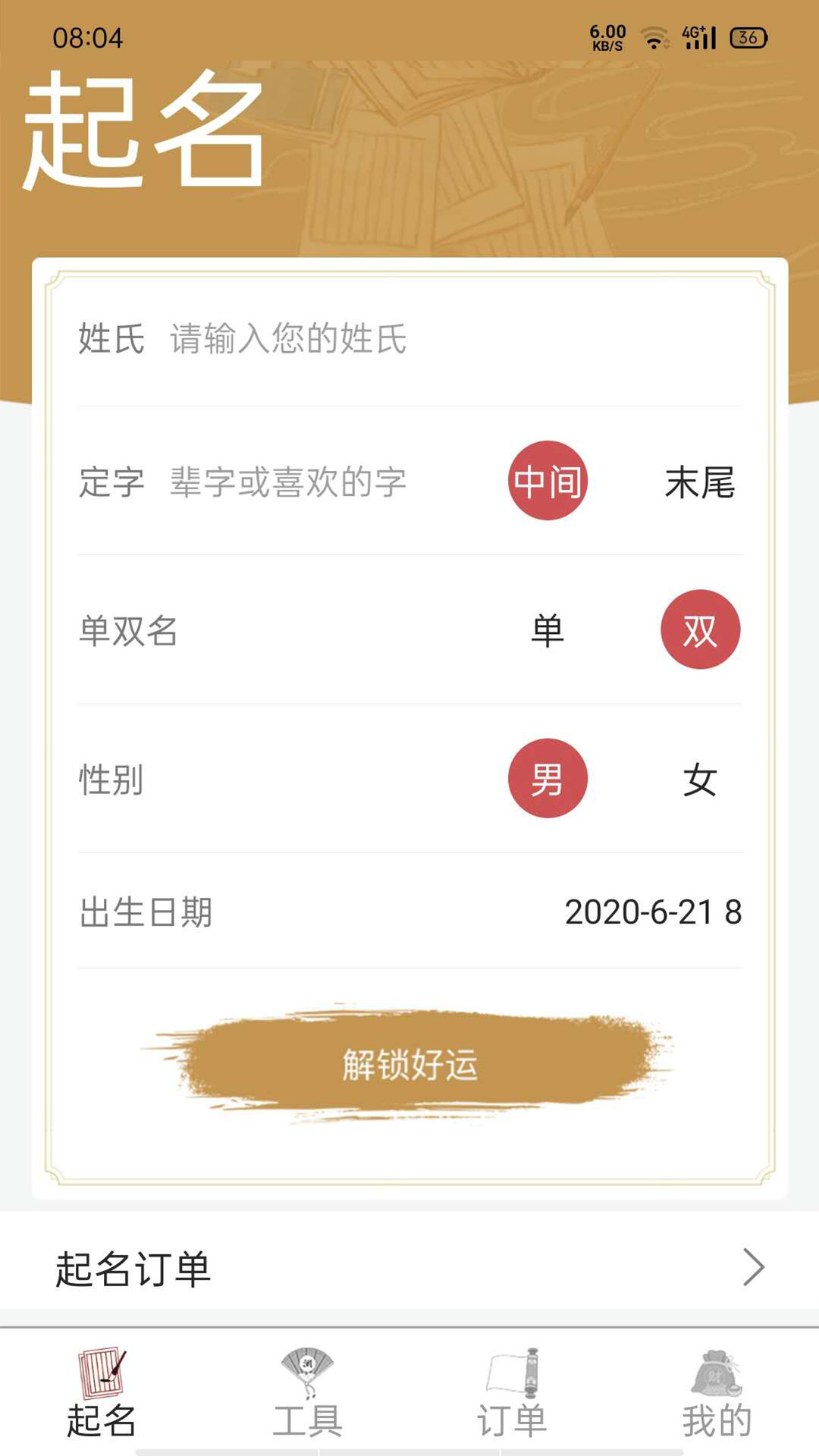
Task: Tap the 4G+ signal indicator
Action: (698, 36)
